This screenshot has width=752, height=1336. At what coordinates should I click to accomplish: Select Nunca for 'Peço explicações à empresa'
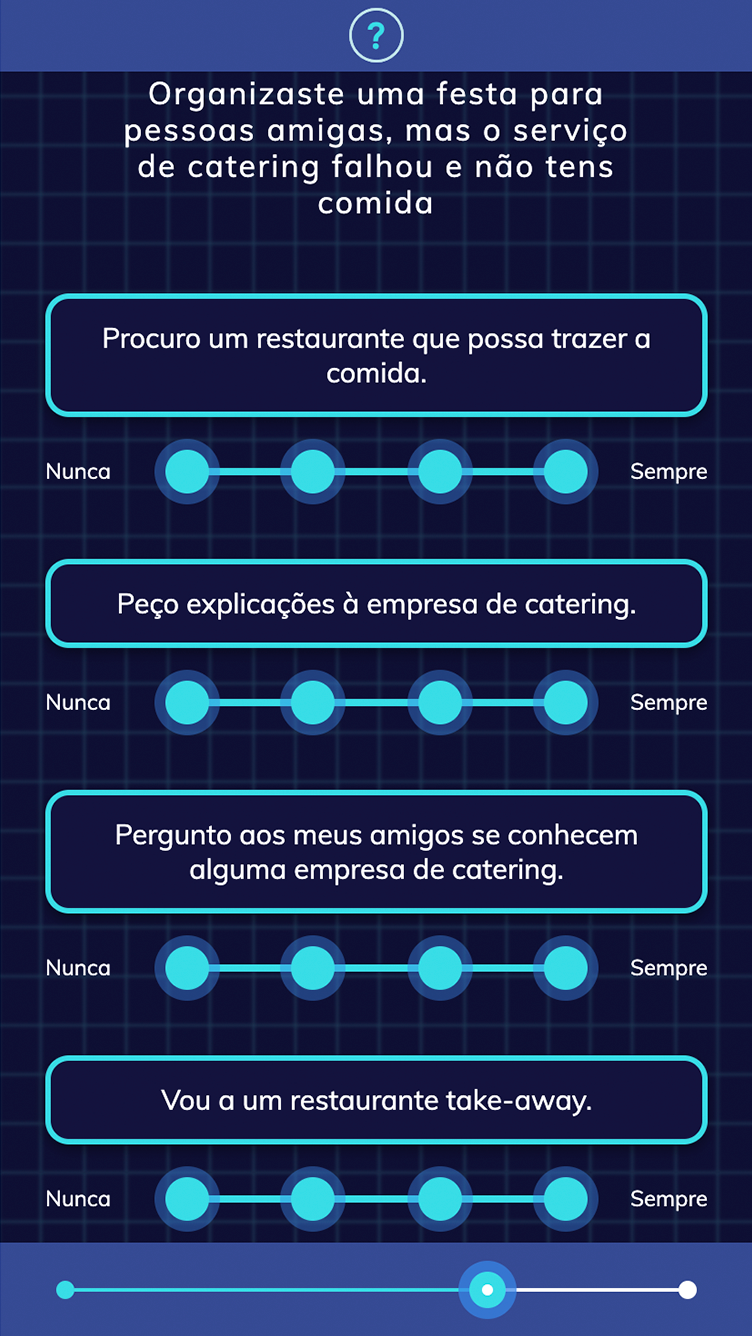point(187,702)
